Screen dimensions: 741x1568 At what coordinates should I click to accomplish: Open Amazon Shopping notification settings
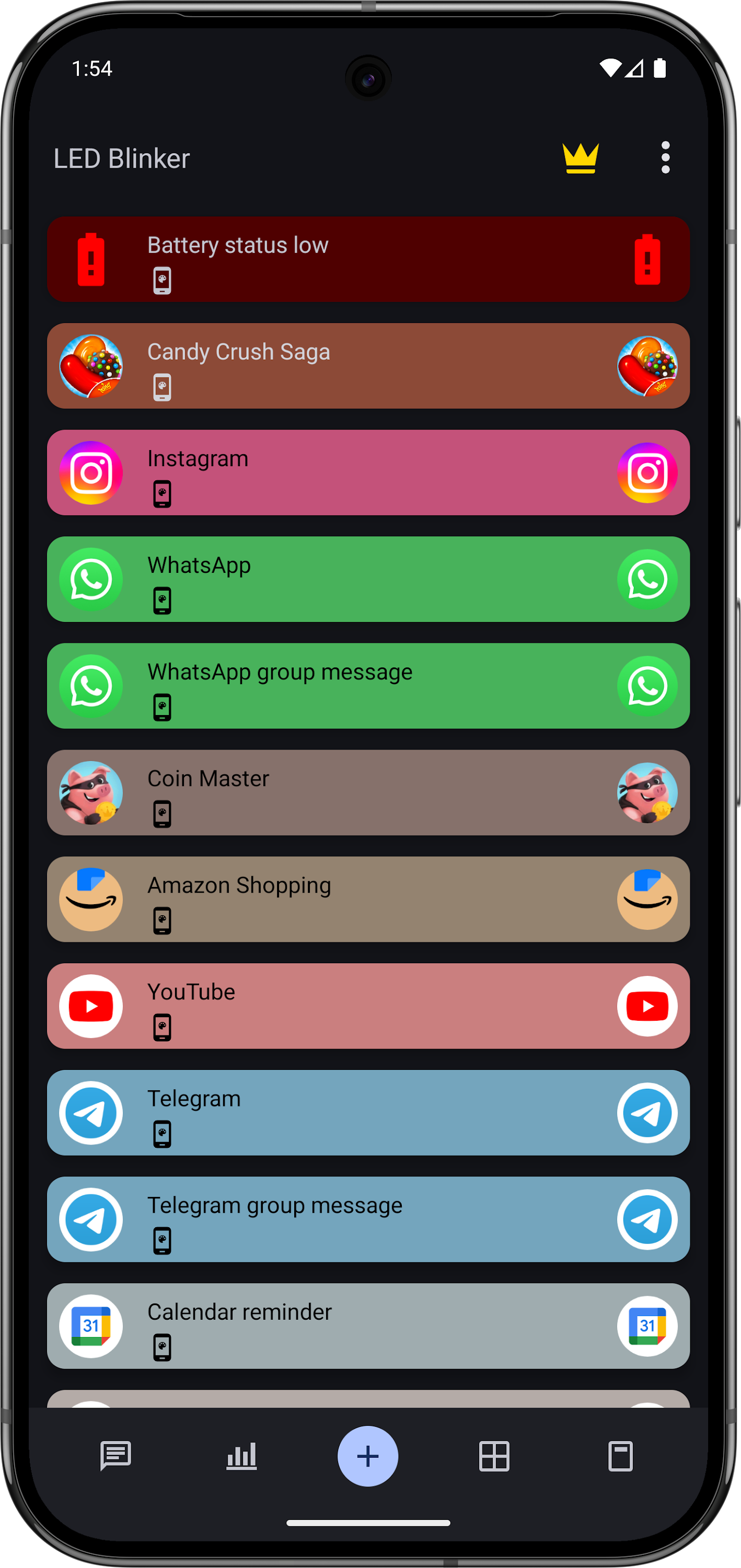368,899
